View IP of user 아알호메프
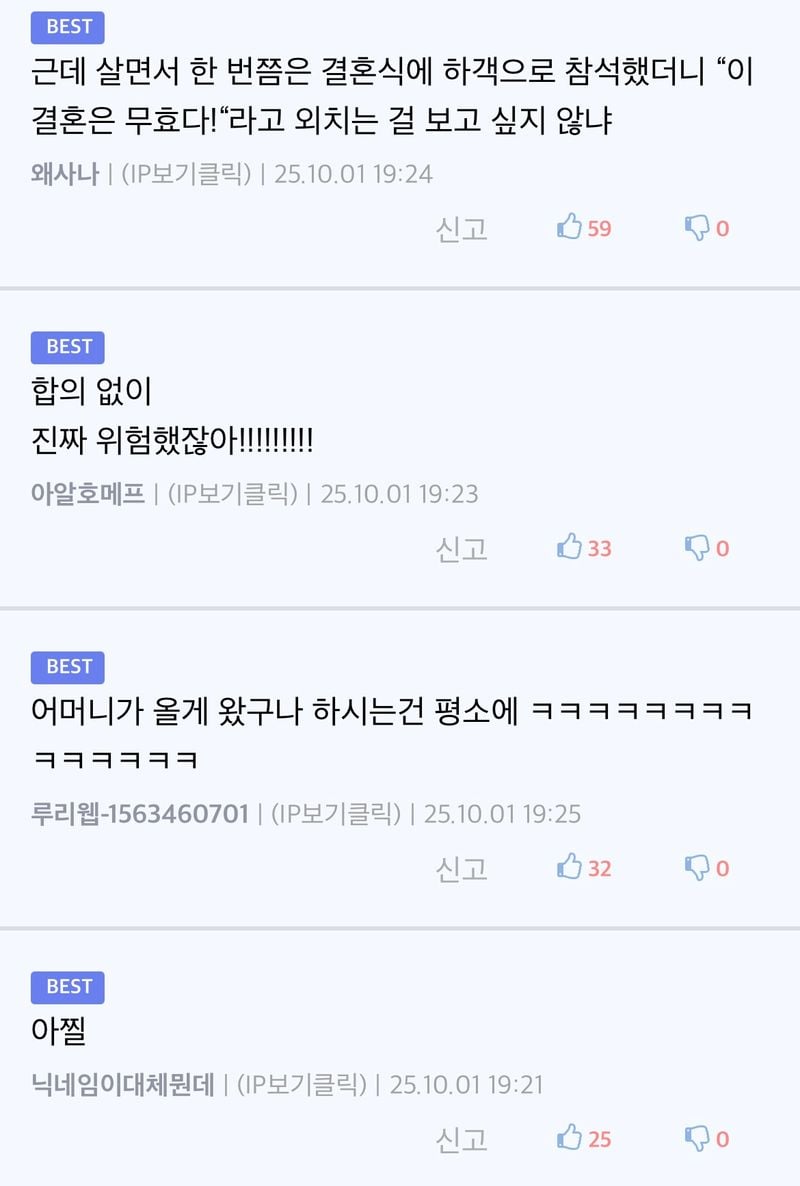This screenshot has width=800, height=1186. pos(232,493)
